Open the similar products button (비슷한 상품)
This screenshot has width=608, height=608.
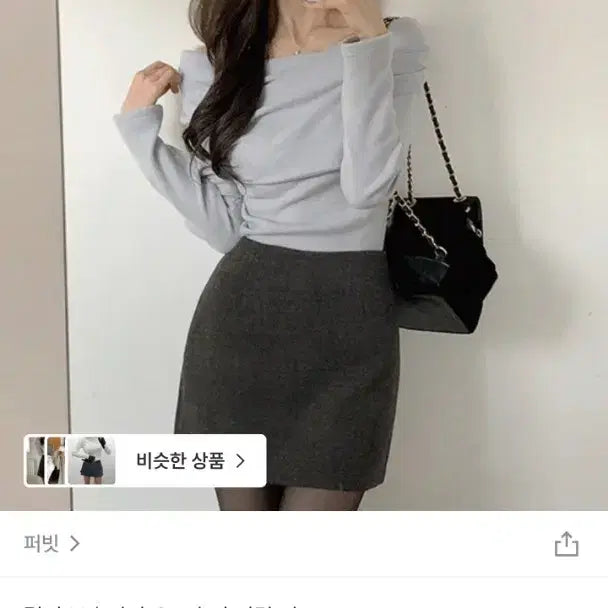tap(190, 461)
